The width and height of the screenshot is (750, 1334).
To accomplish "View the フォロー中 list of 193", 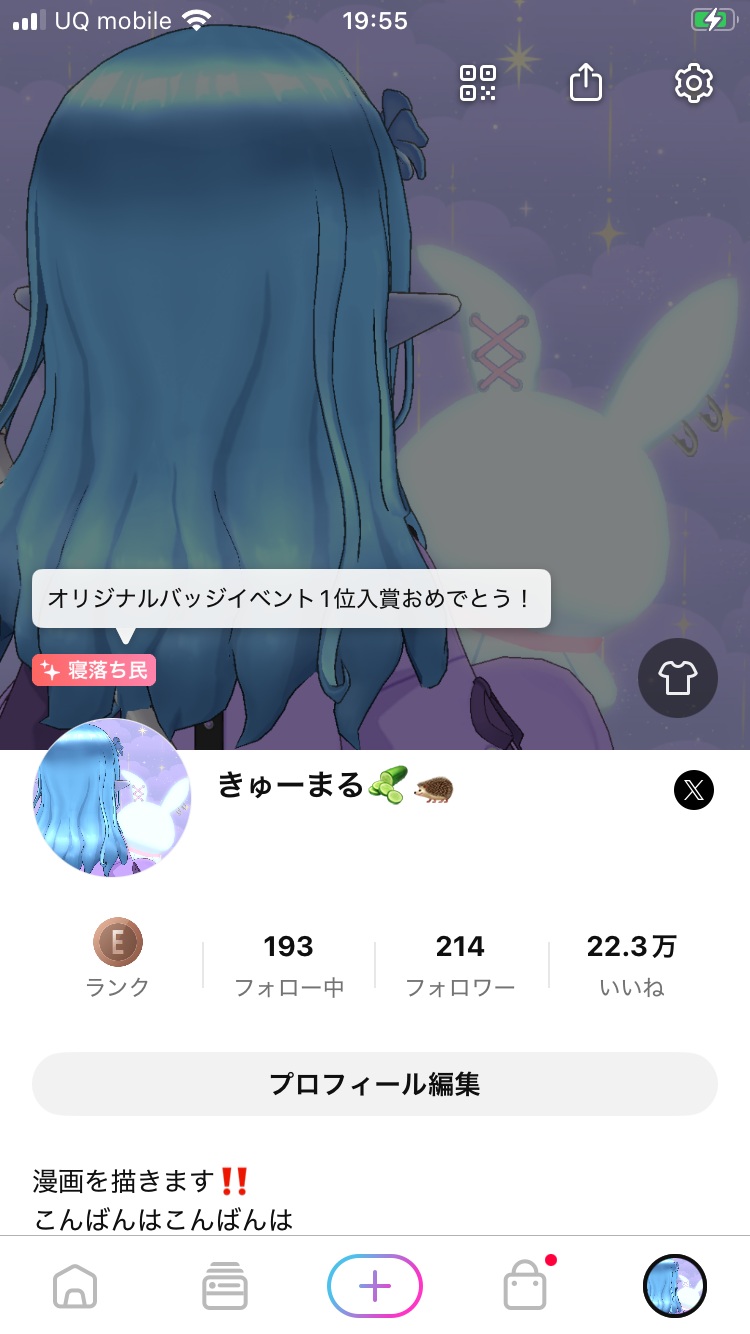I will [x=289, y=964].
